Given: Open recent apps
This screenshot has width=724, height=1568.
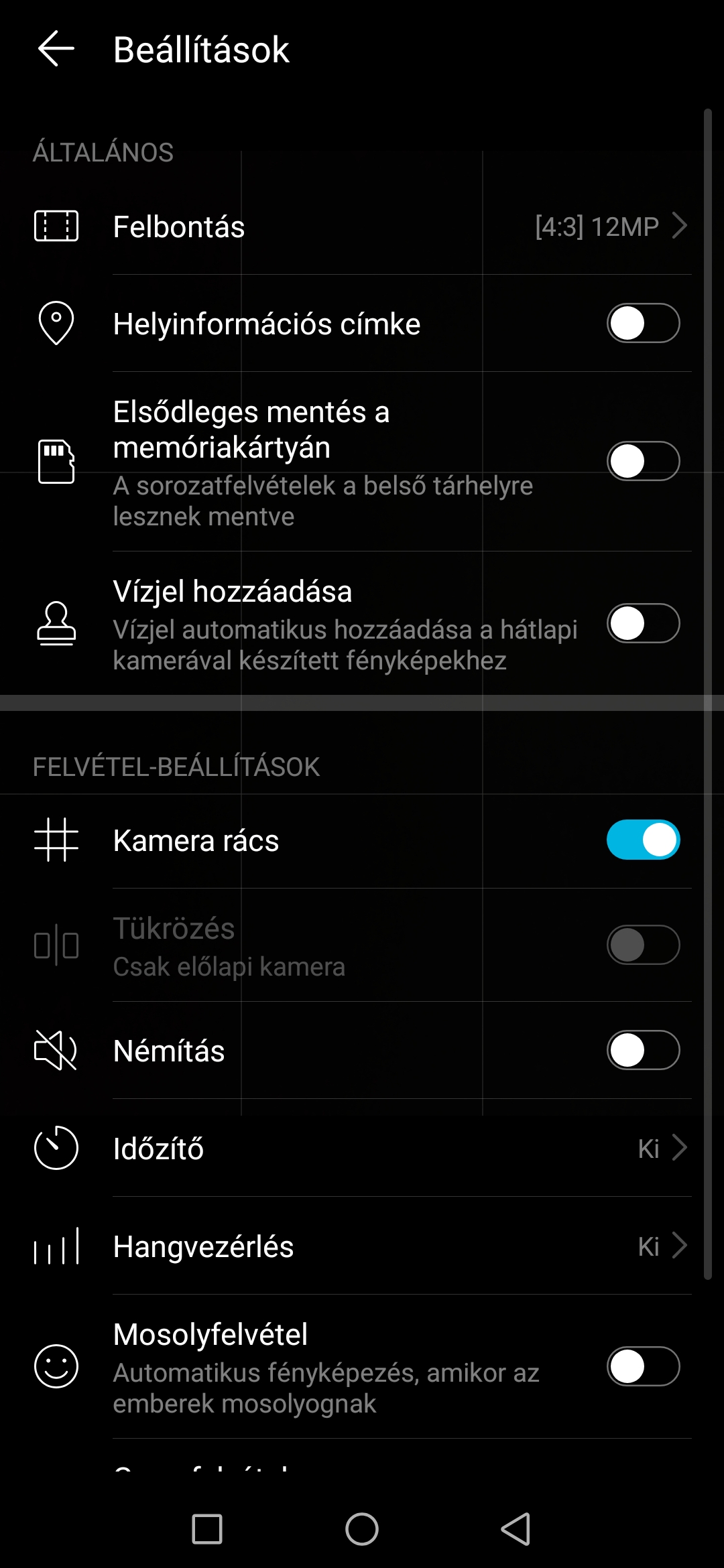Looking at the screenshot, I should coord(207,1529).
